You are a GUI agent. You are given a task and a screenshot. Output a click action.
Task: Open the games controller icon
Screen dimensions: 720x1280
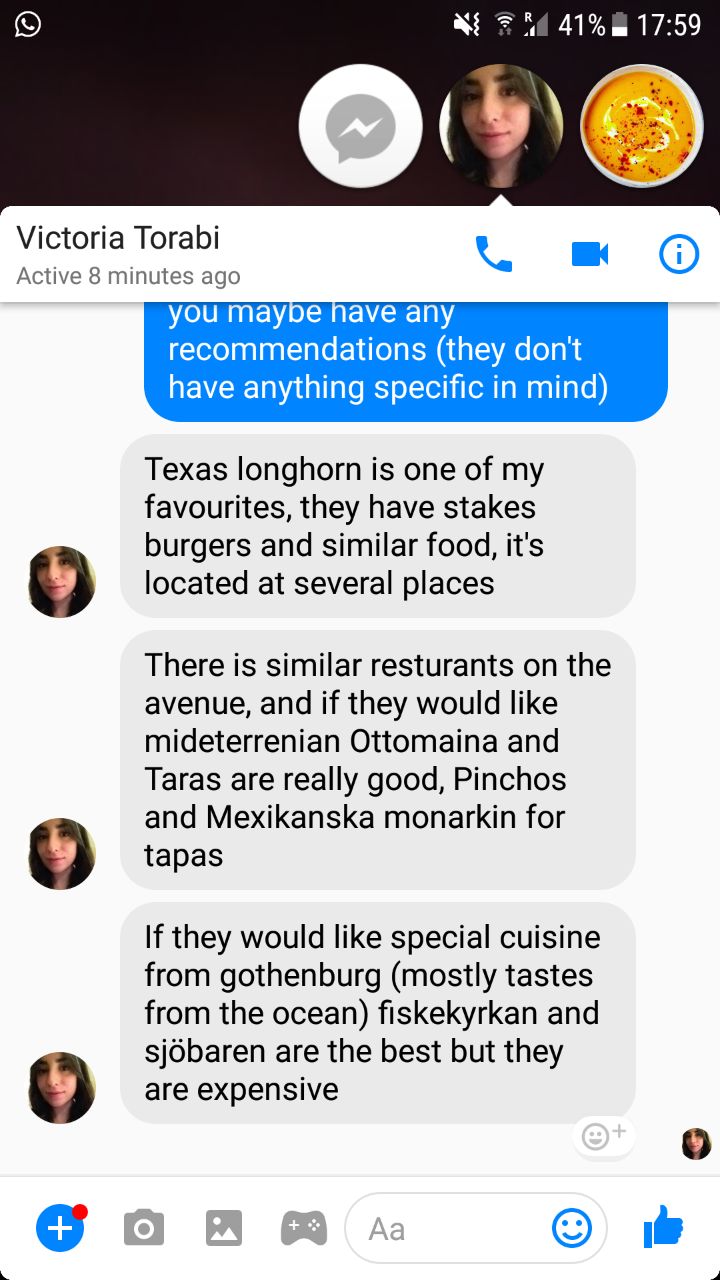(304, 1227)
